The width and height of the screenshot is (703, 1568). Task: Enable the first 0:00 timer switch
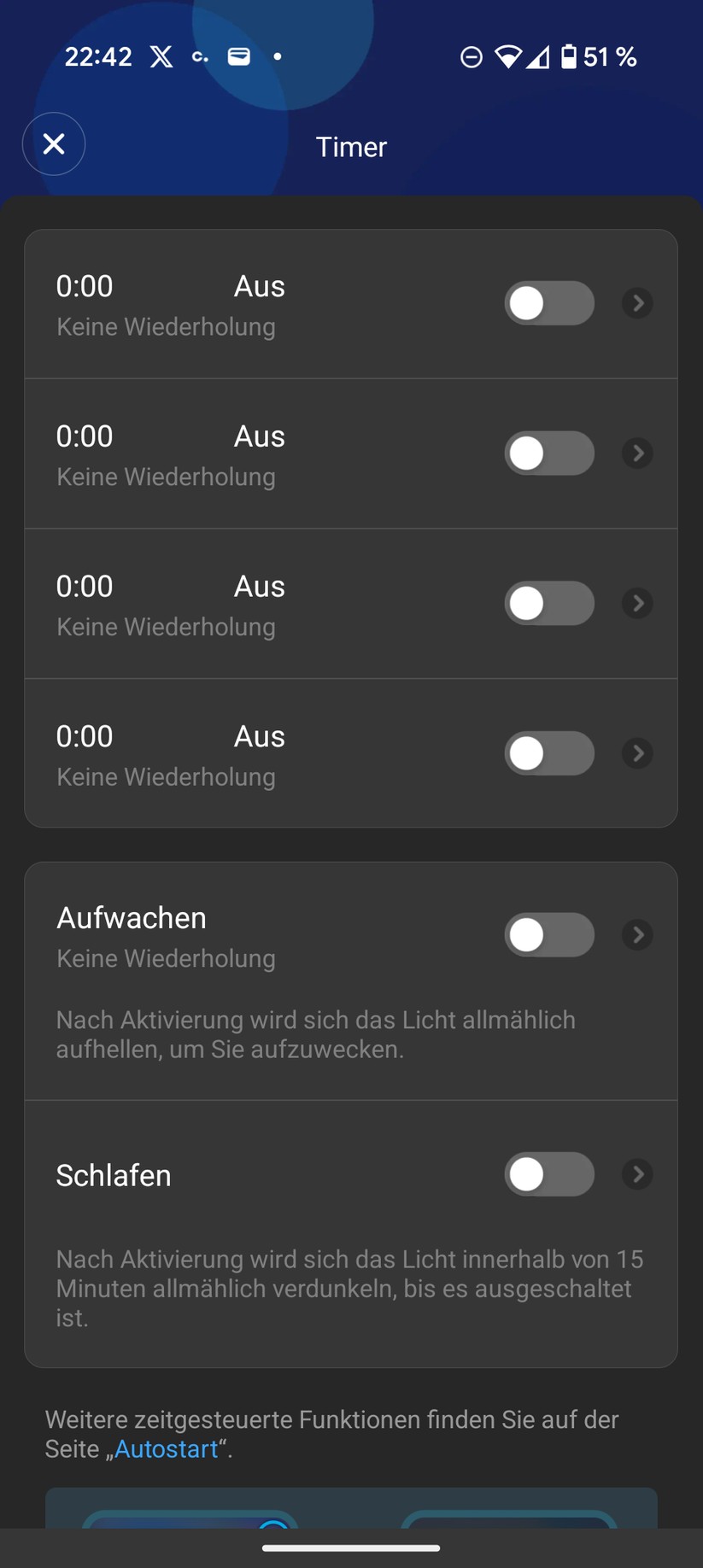pos(549,303)
